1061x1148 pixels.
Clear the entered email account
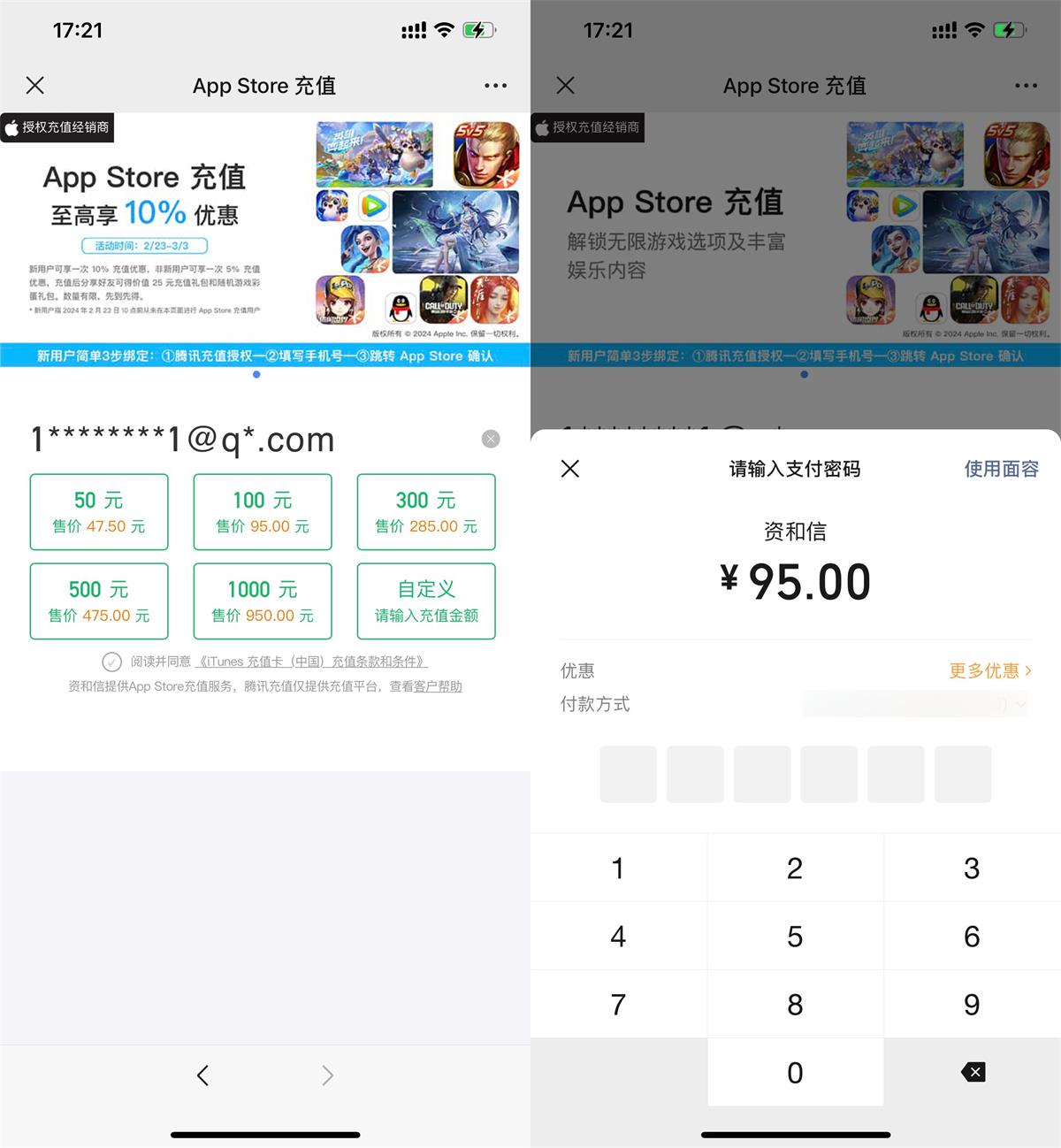coord(491,439)
